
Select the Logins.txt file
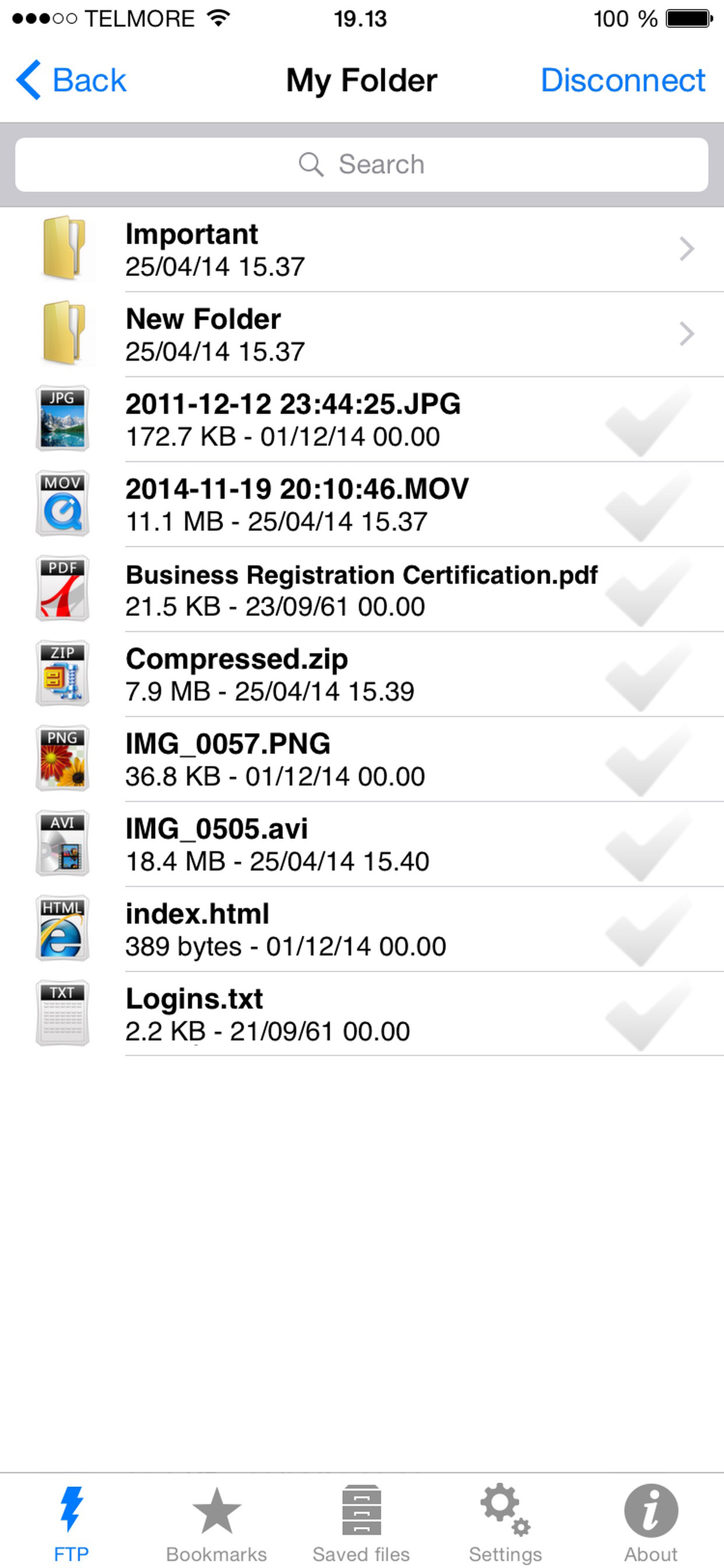tap(361, 1014)
